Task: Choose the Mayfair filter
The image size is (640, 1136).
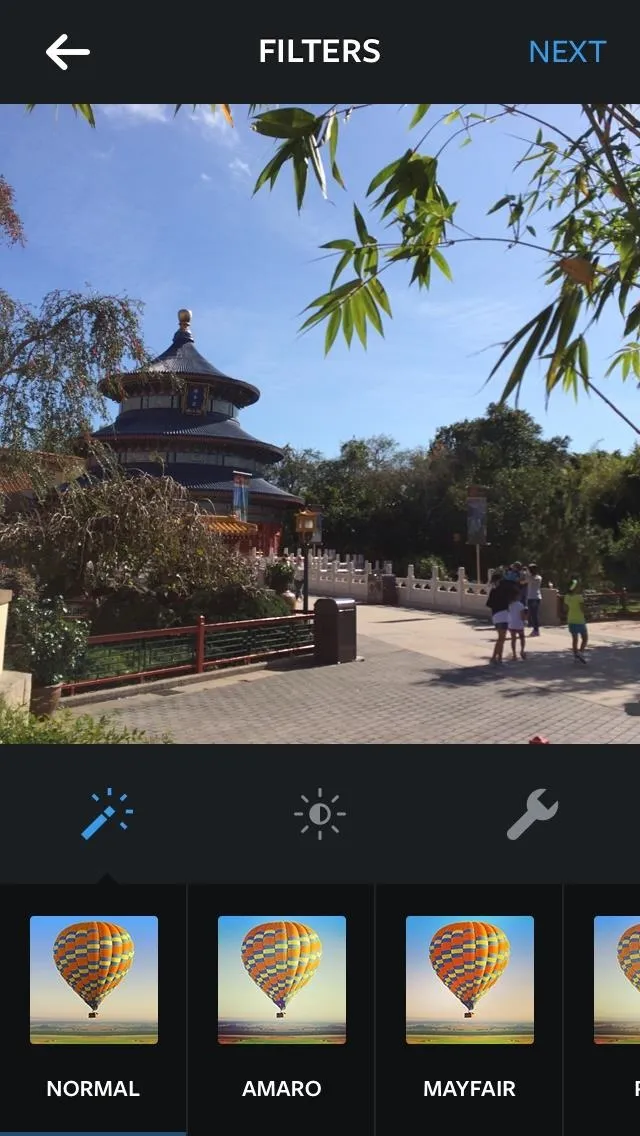Action: [469, 1008]
